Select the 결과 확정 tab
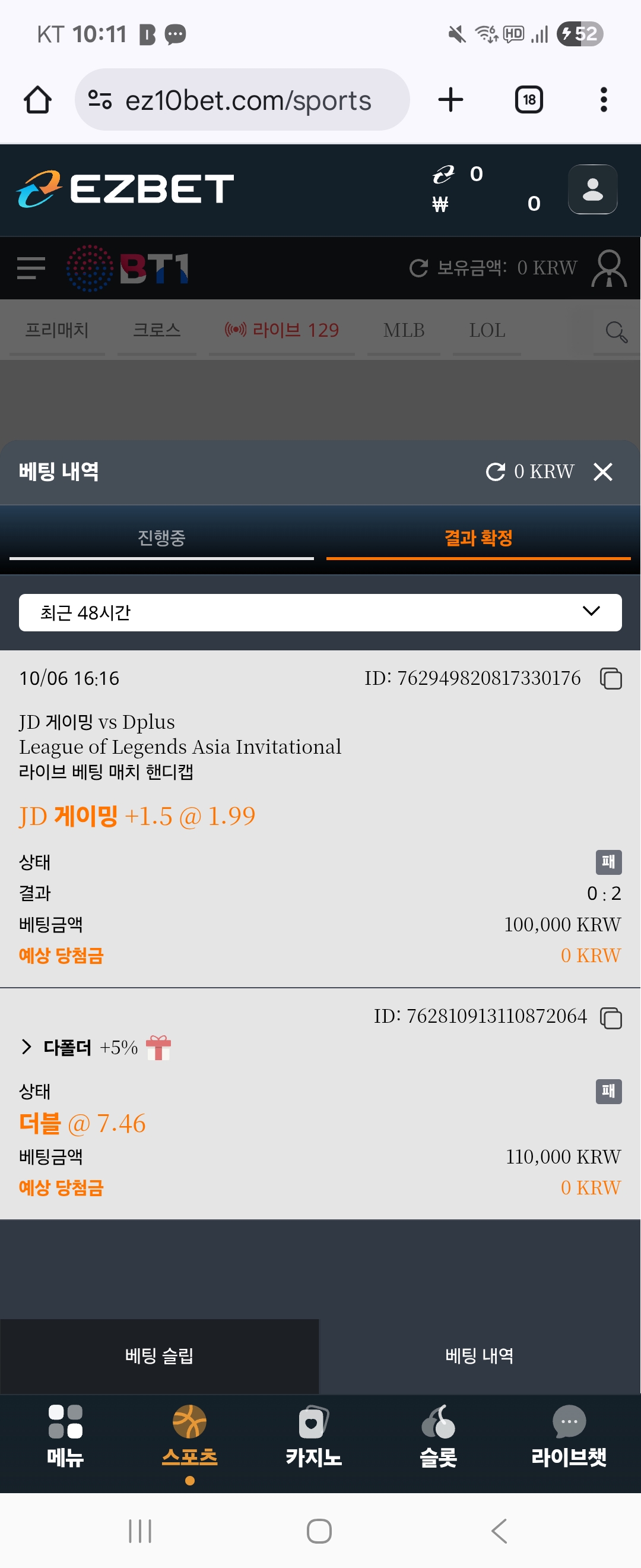This screenshot has width=641, height=1568. tap(478, 538)
